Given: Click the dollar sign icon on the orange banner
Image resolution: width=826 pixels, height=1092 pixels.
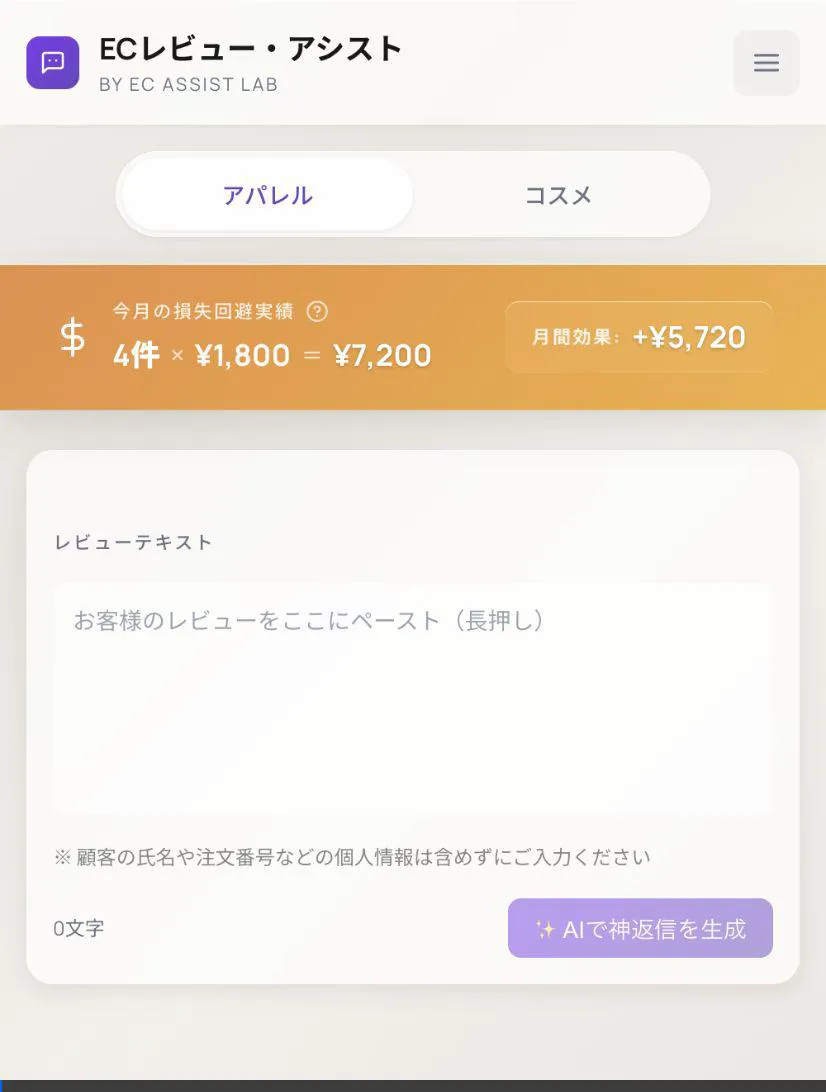Looking at the screenshot, I should click(70, 338).
